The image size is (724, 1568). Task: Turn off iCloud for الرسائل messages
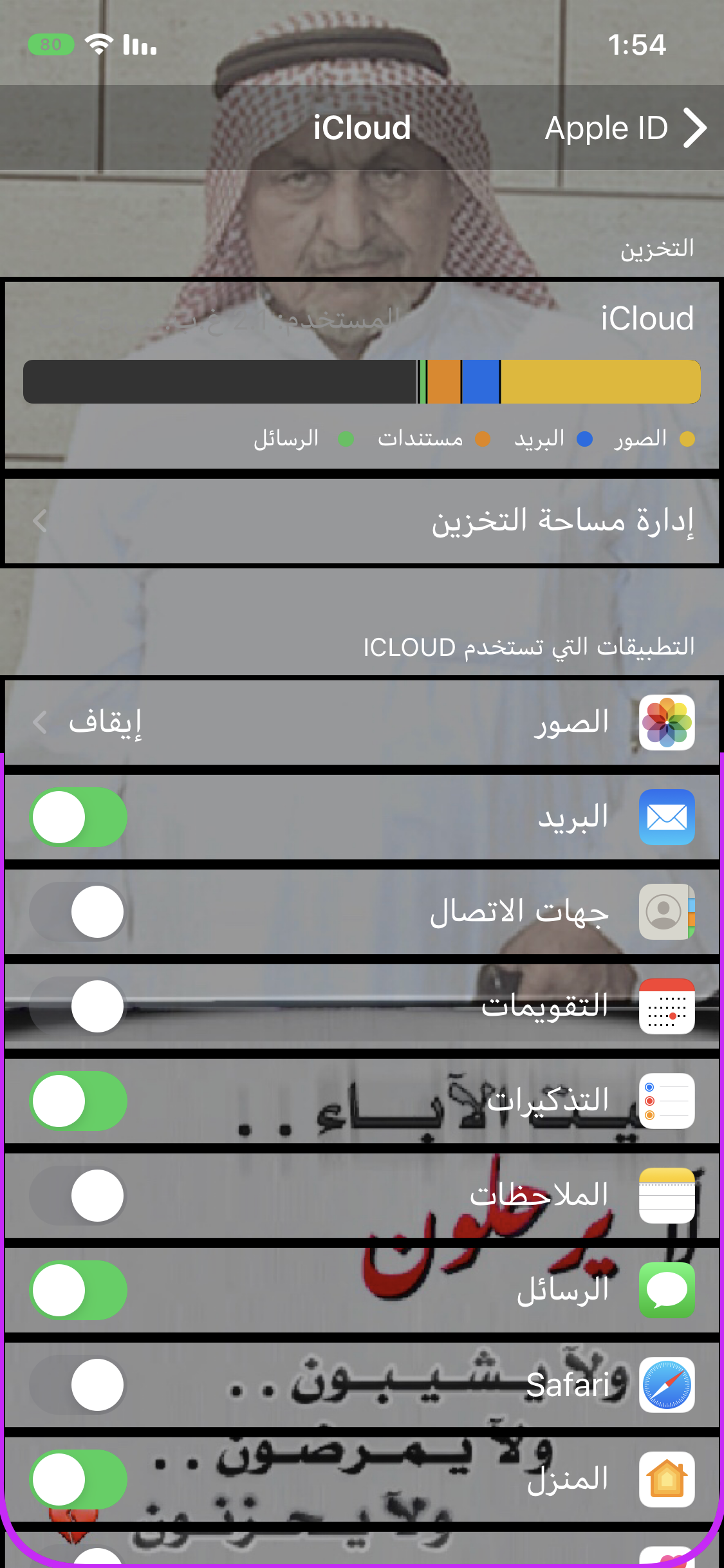pyautogui.click(x=78, y=1290)
